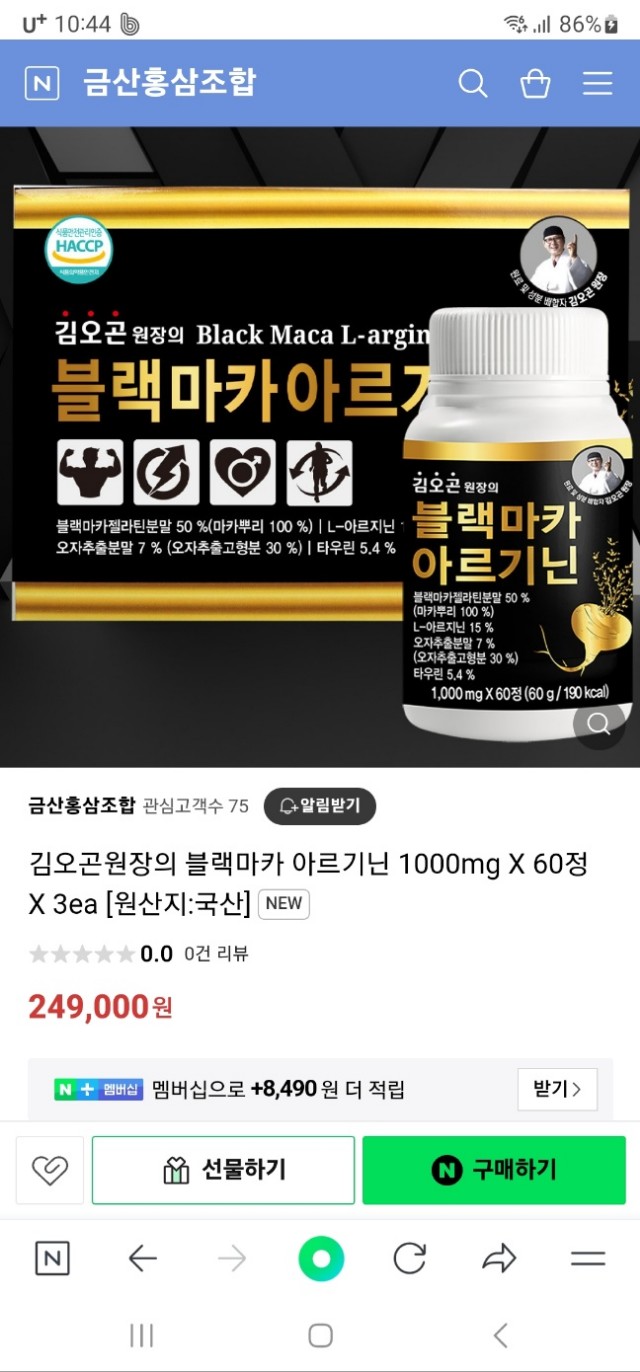This screenshot has height=1372, width=640.
Task: Open the 금산홍삼조합 store name link
Action: click(x=81, y=805)
